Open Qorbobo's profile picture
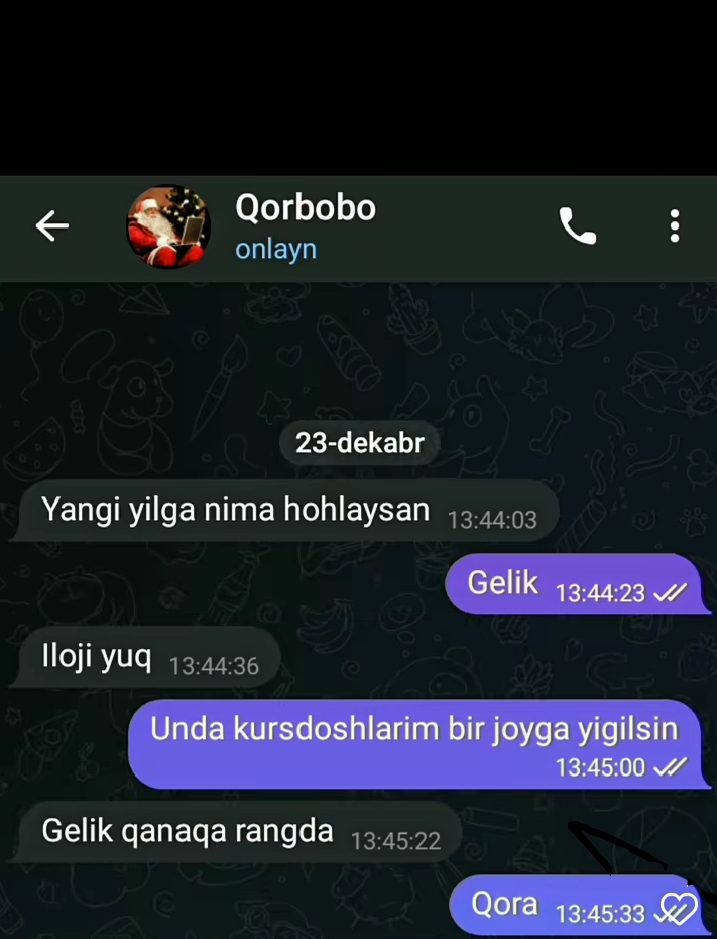717x939 pixels. point(168,227)
